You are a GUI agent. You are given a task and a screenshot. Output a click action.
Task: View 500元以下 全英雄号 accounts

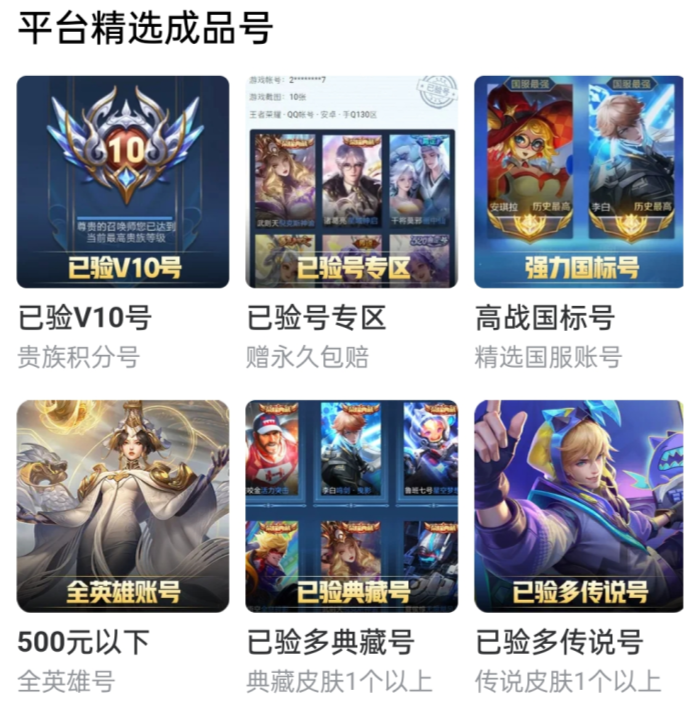(x=122, y=506)
